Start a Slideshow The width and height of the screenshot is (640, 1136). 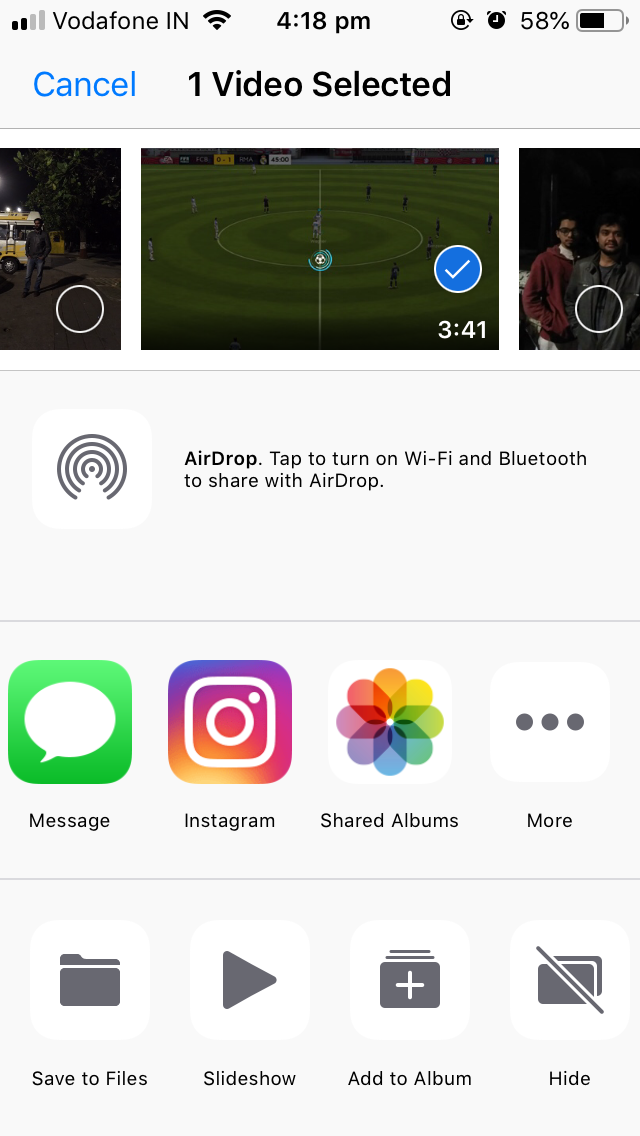pos(250,980)
